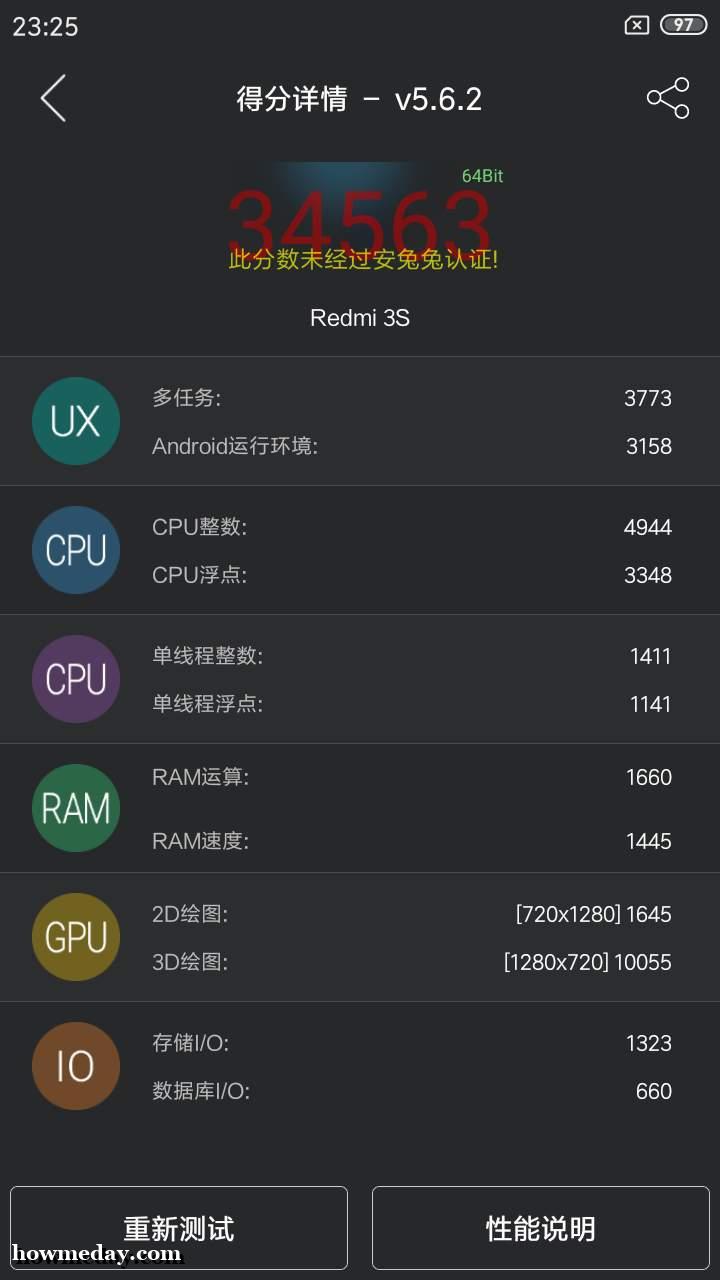
Task: Tap the 重新测试 retest button
Action: point(179,1228)
